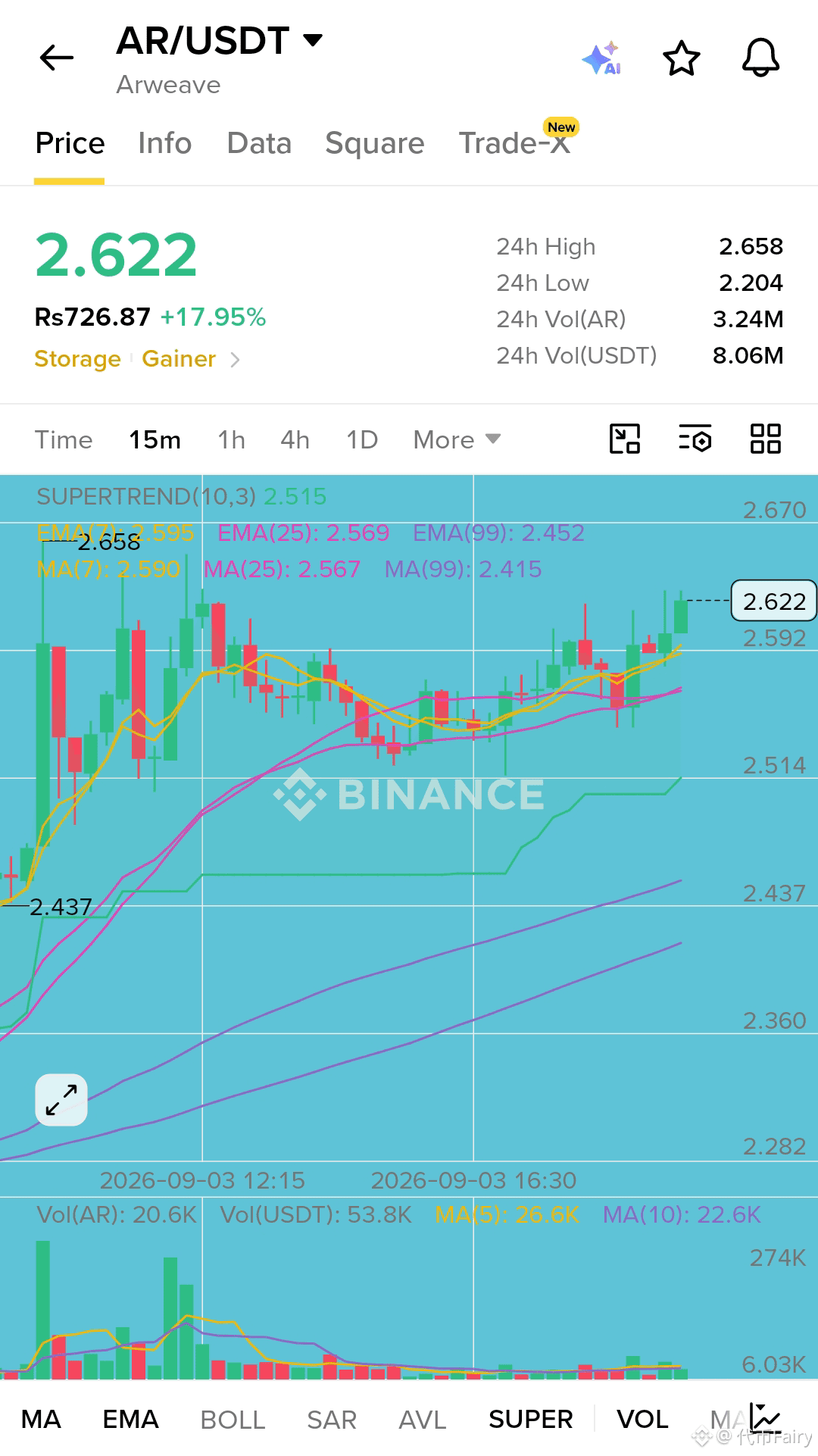
Task: Open the Trade-X tab
Action: [x=515, y=143]
